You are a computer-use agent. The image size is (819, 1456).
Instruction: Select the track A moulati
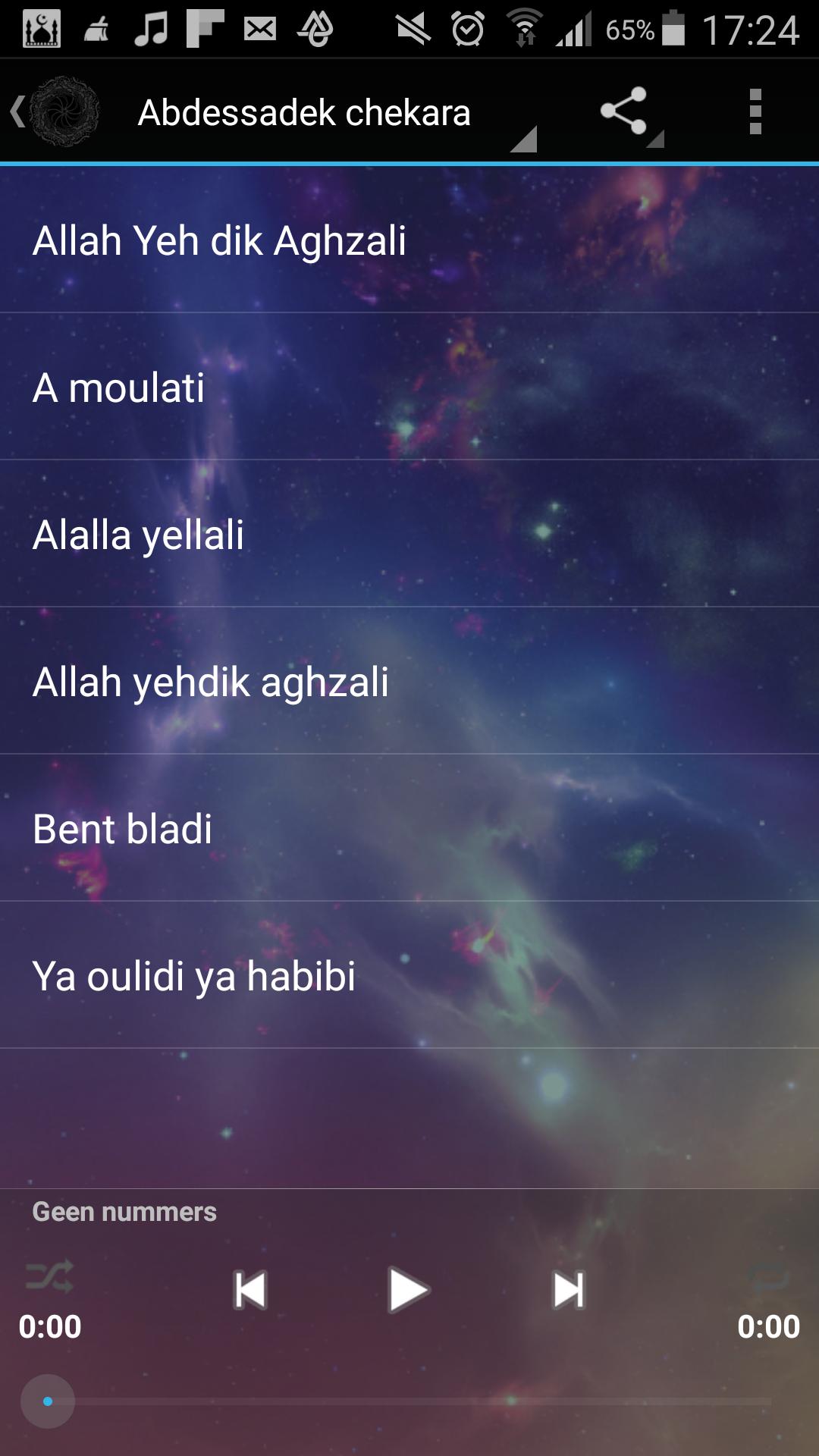coord(409,388)
